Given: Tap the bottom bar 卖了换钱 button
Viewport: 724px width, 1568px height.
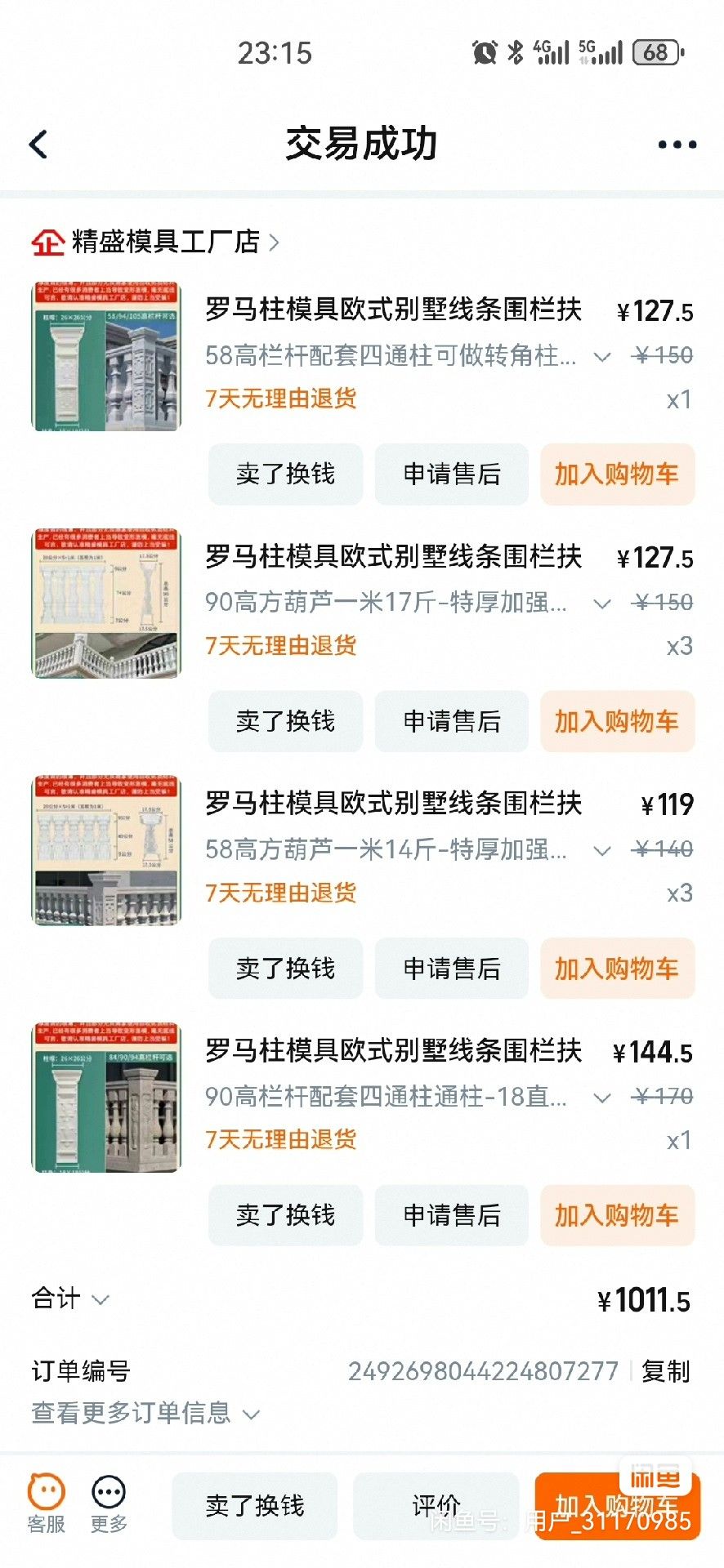Looking at the screenshot, I should click(x=254, y=1506).
